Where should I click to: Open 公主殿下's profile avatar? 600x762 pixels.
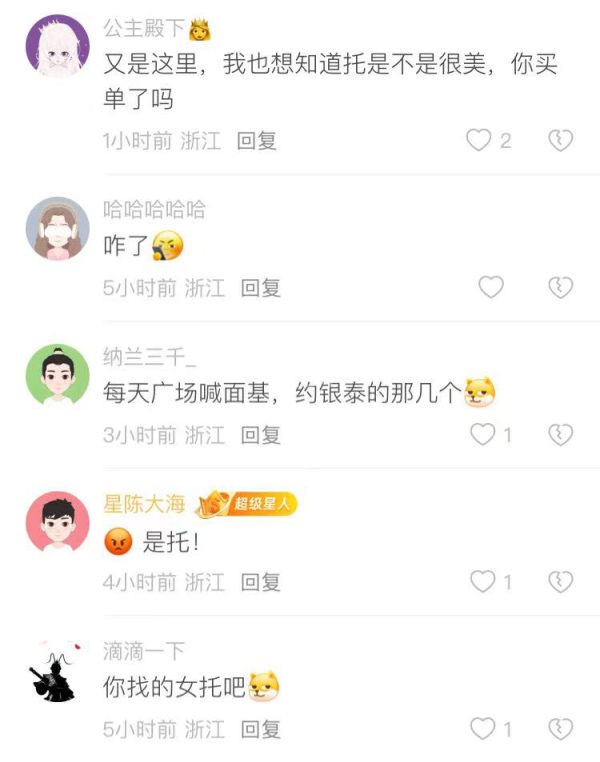click(x=57, y=46)
